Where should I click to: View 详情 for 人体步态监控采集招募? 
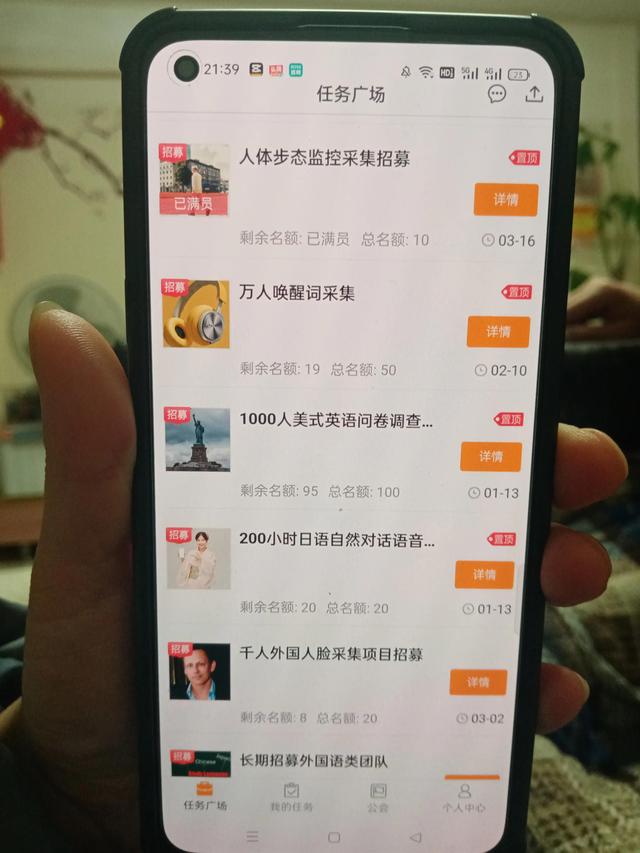point(505,199)
